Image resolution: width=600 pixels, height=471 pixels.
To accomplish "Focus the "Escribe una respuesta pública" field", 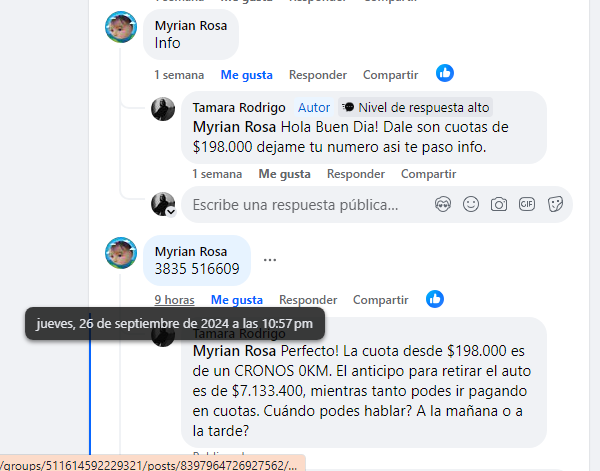I will pyautogui.click(x=300, y=204).
